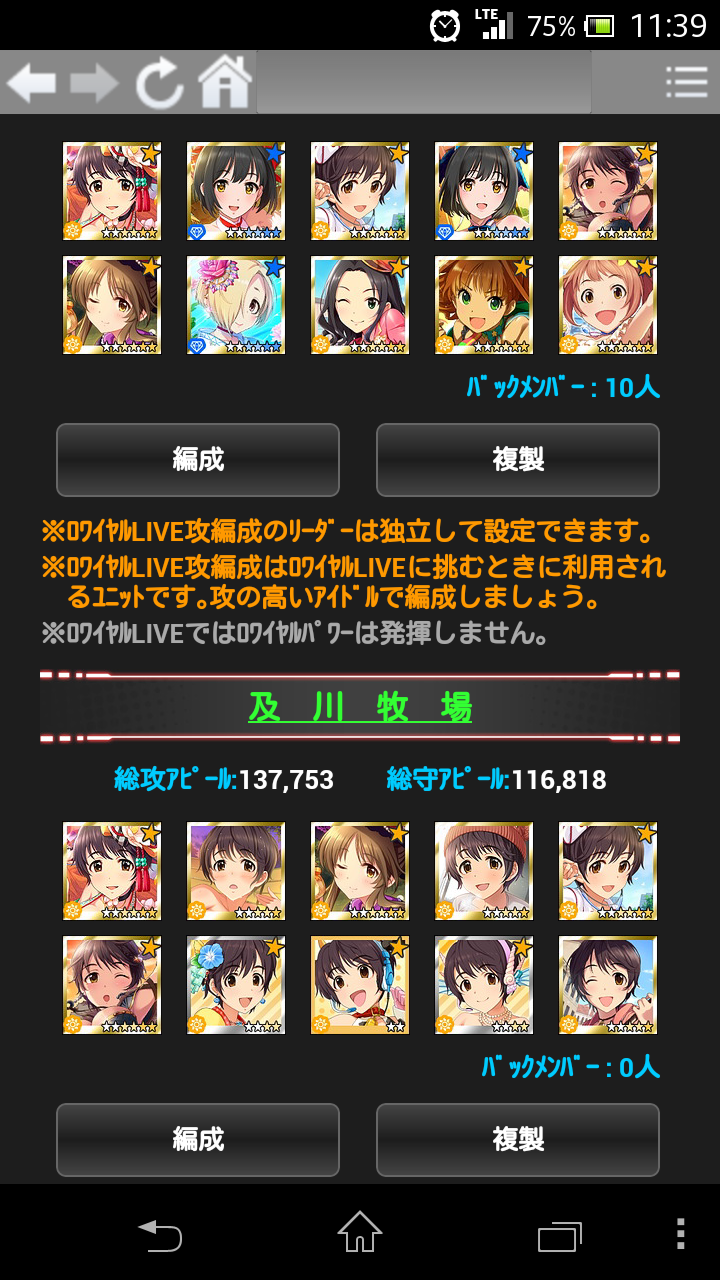Tap the blank address bar
Image resolution: width=720 pixels, height=1280 pixels.
point(423,82)
